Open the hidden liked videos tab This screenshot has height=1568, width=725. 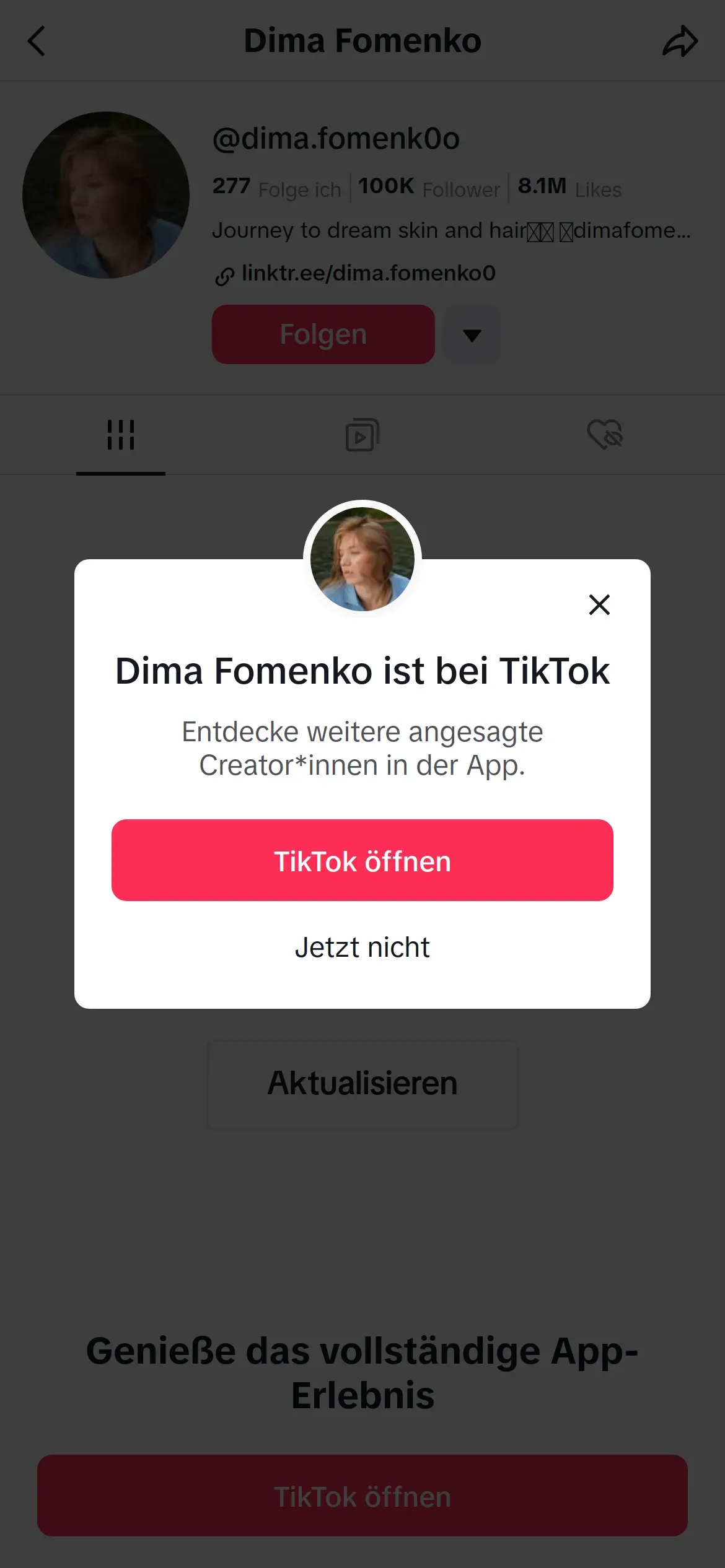[605, 435]
